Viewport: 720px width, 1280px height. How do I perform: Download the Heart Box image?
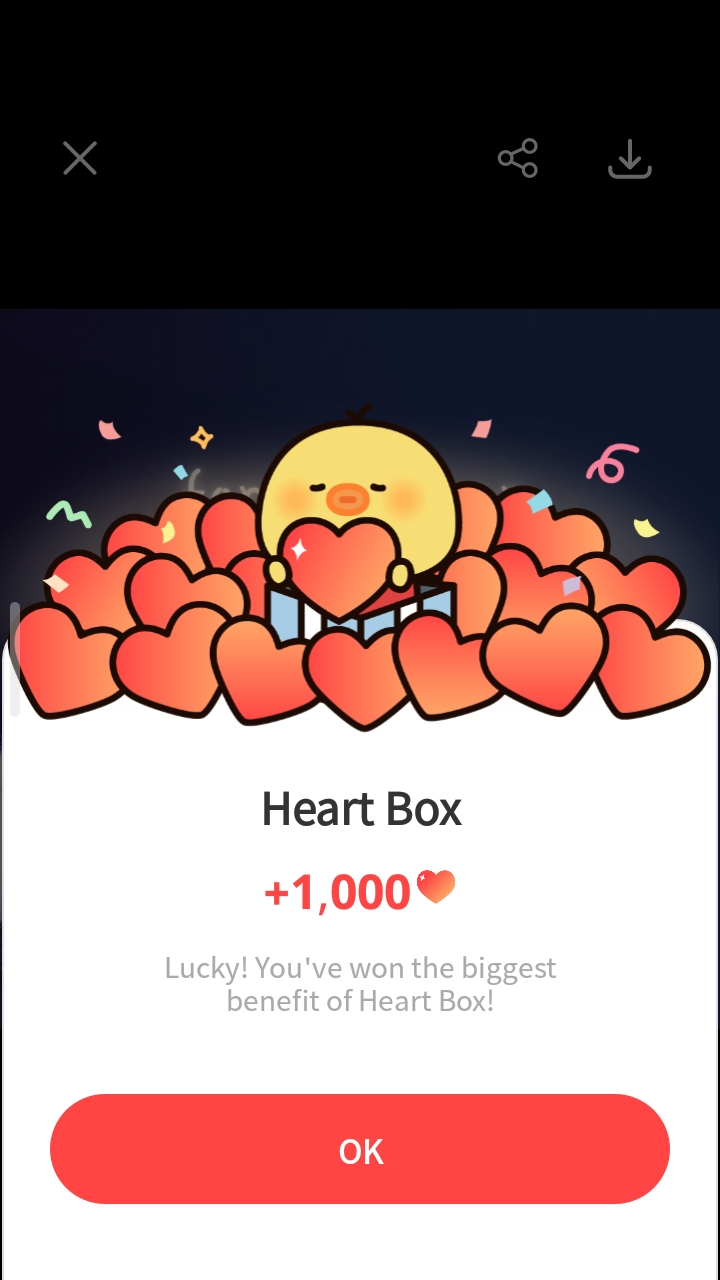click(x=630, y=158)
